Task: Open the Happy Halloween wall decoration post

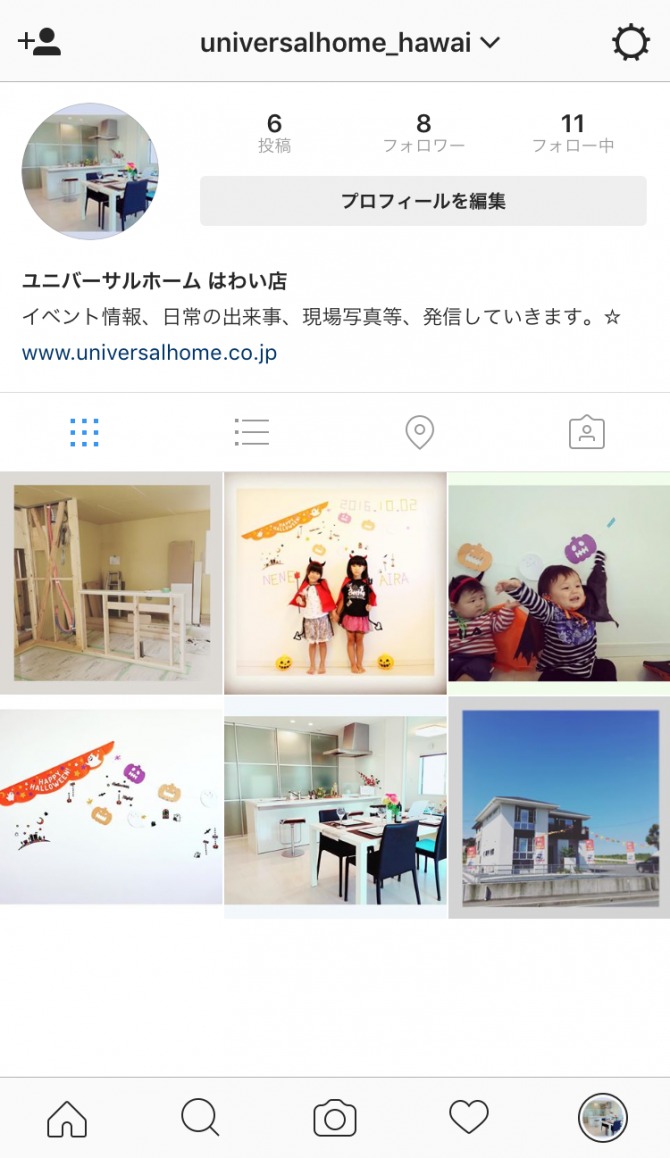Action: click(x=111, y=807)
